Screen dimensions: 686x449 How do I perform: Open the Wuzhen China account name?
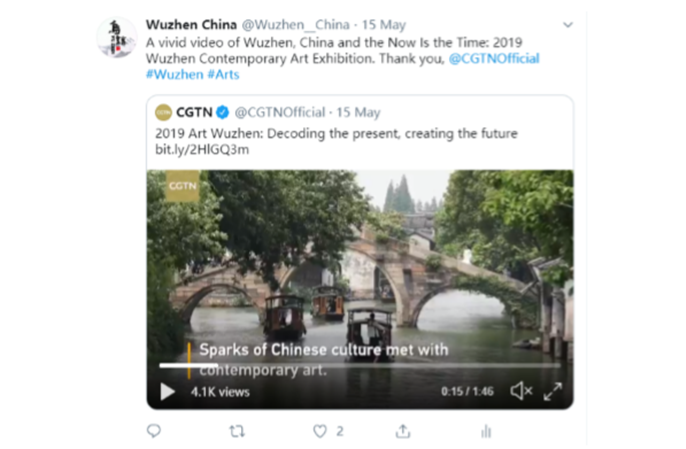(x=190, y=24)
